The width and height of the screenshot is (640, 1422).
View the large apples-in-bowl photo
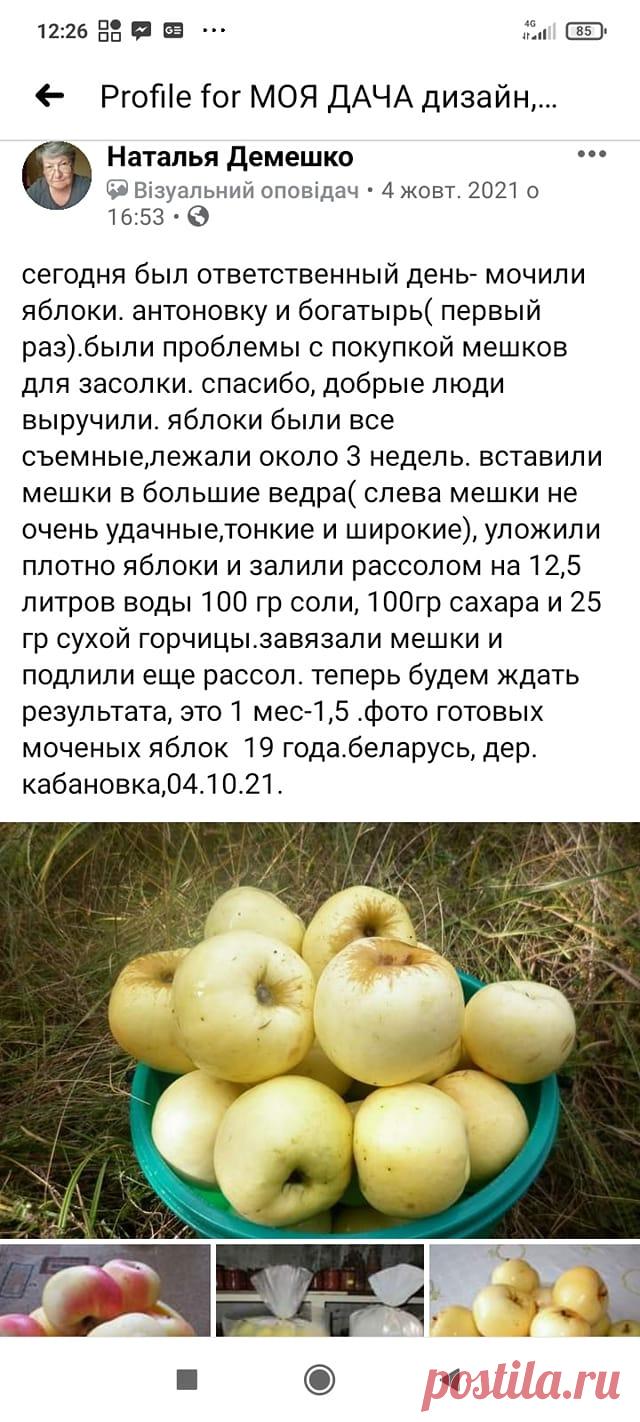pos(320,1028)
